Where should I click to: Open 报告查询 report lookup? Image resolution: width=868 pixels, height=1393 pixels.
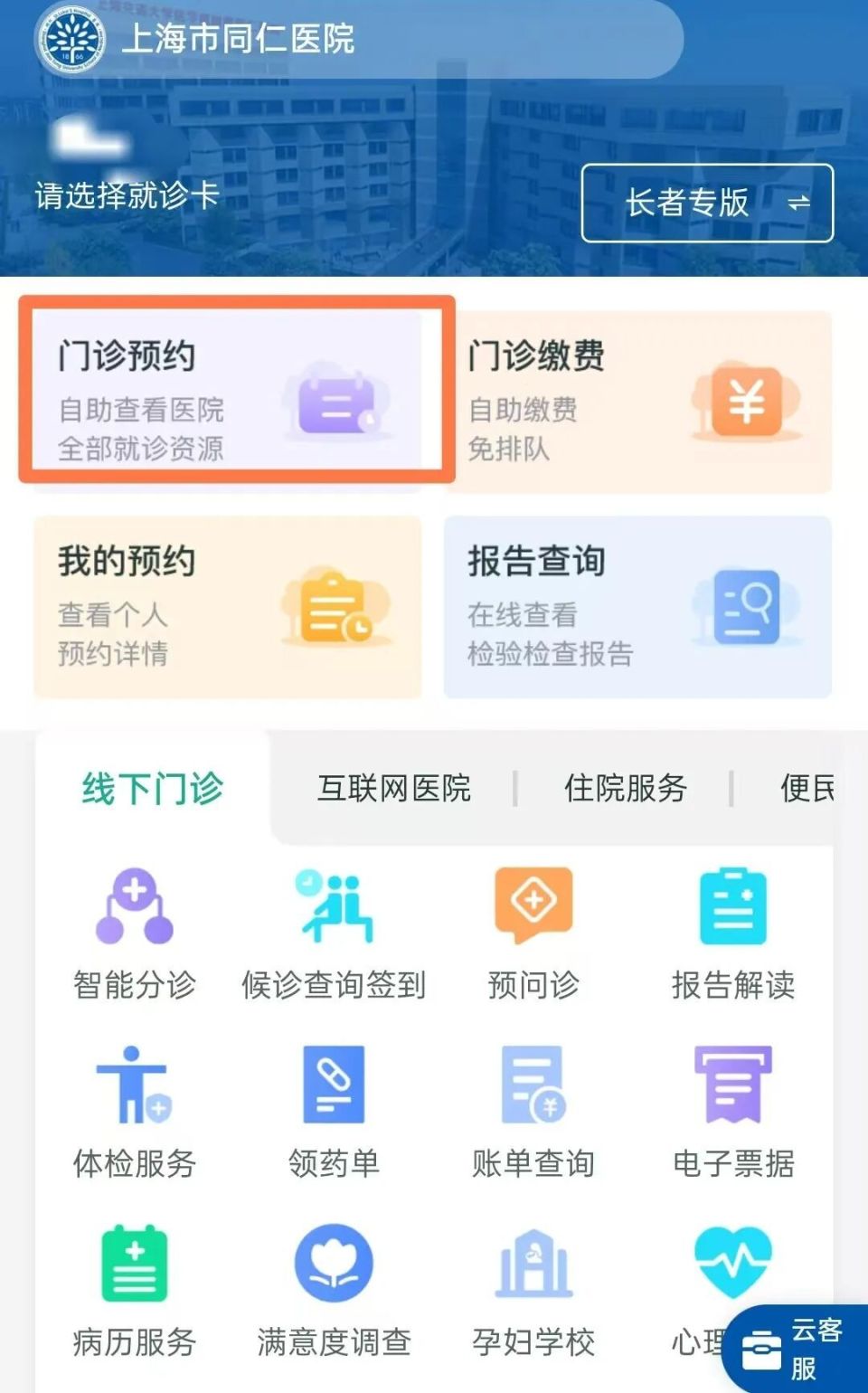[637, 606]
